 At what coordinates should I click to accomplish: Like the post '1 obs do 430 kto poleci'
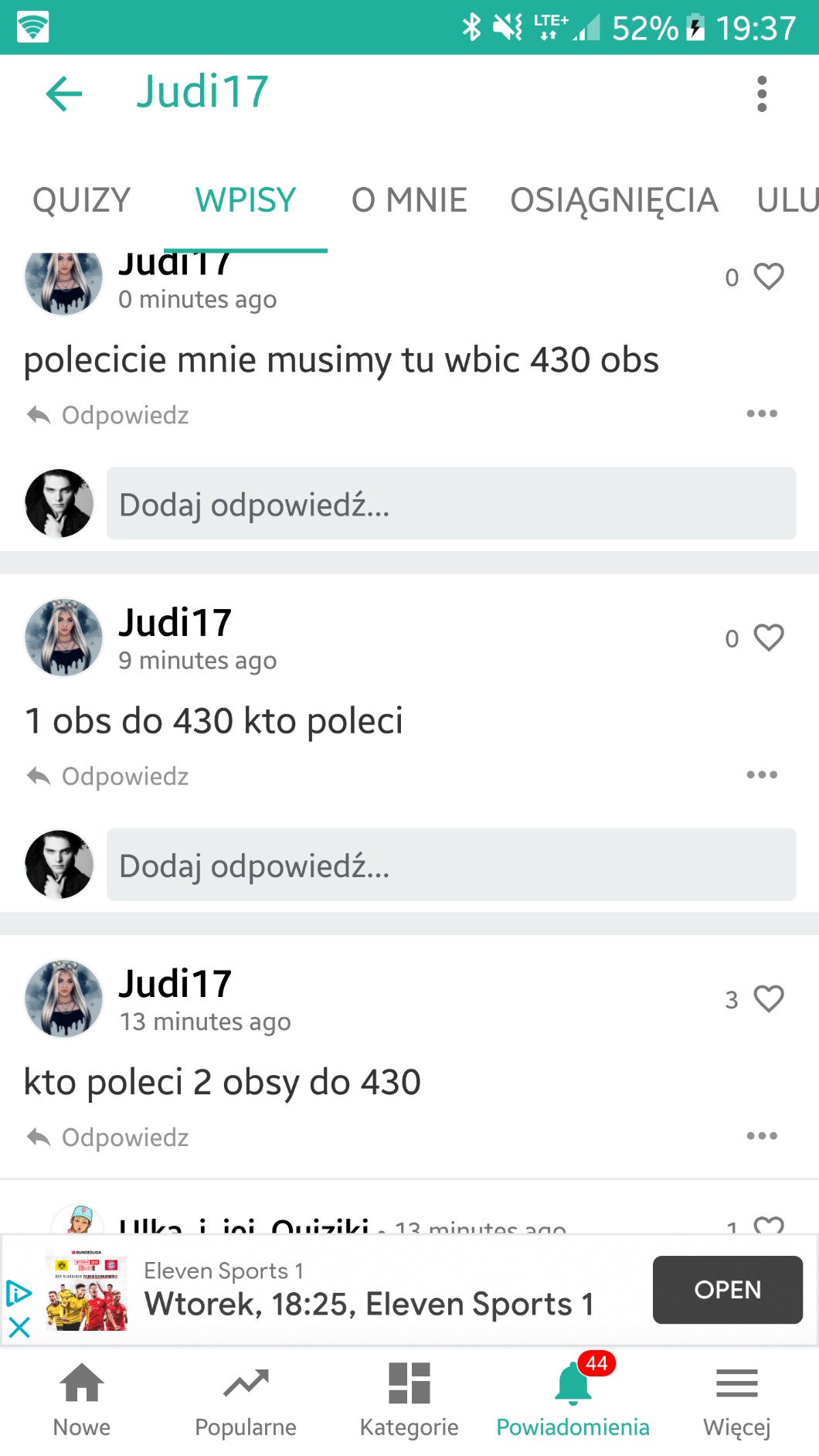tap(768, 638)
